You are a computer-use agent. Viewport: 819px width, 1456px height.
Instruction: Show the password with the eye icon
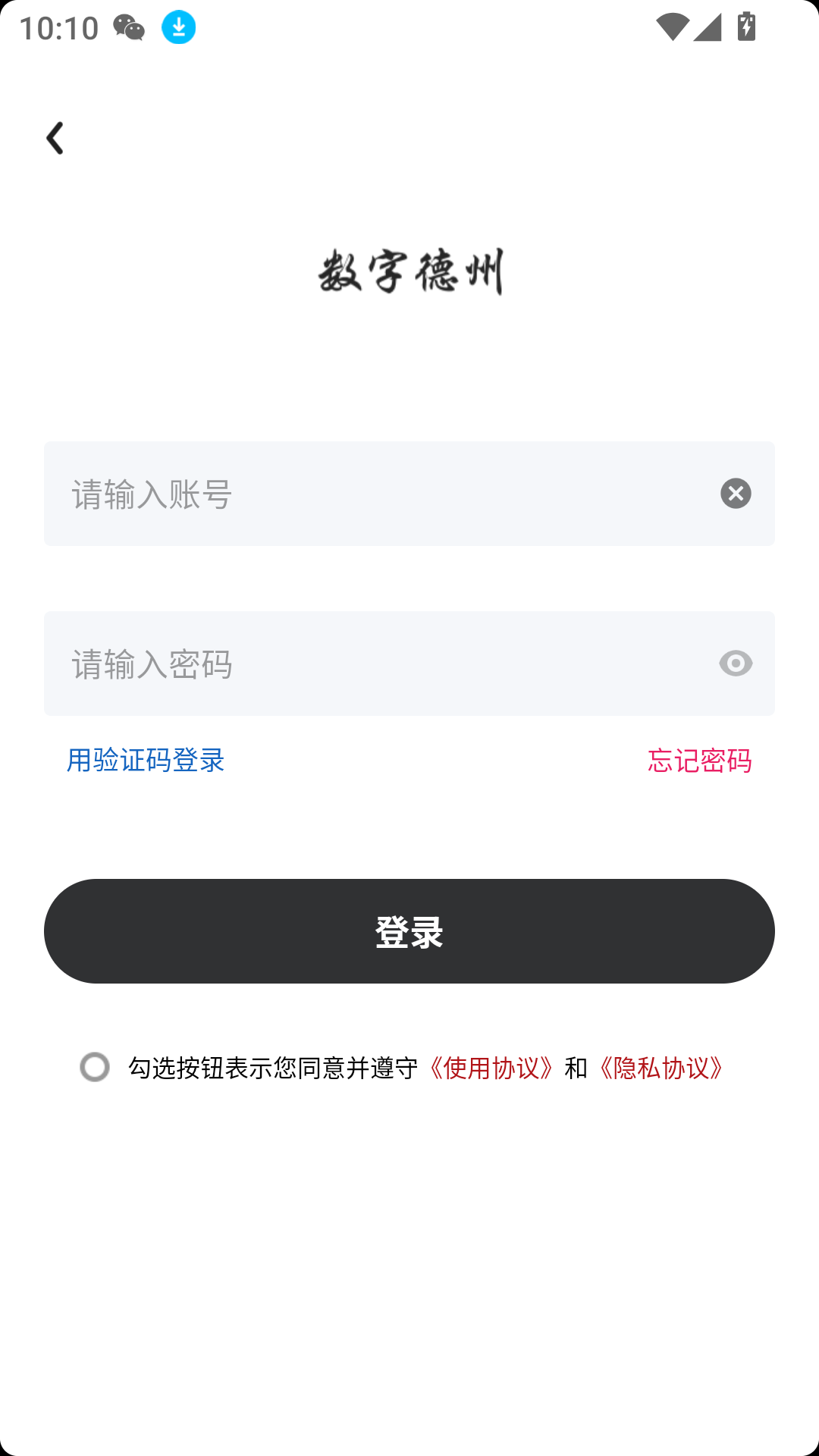pyautogui.click(x=734, y=663)
